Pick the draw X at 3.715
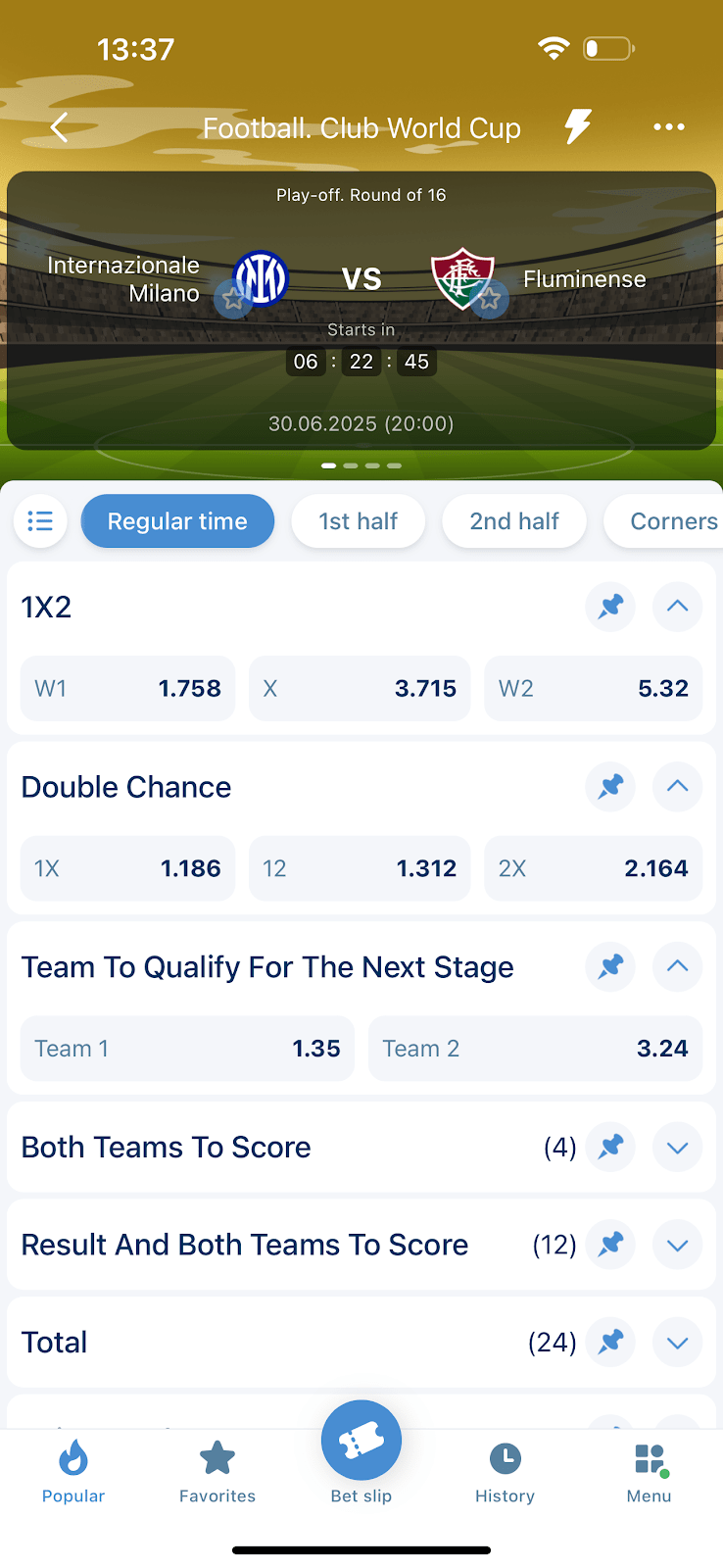Viewport: 723px width, 1568px height. pyautogui.click(x=360, y=688)
